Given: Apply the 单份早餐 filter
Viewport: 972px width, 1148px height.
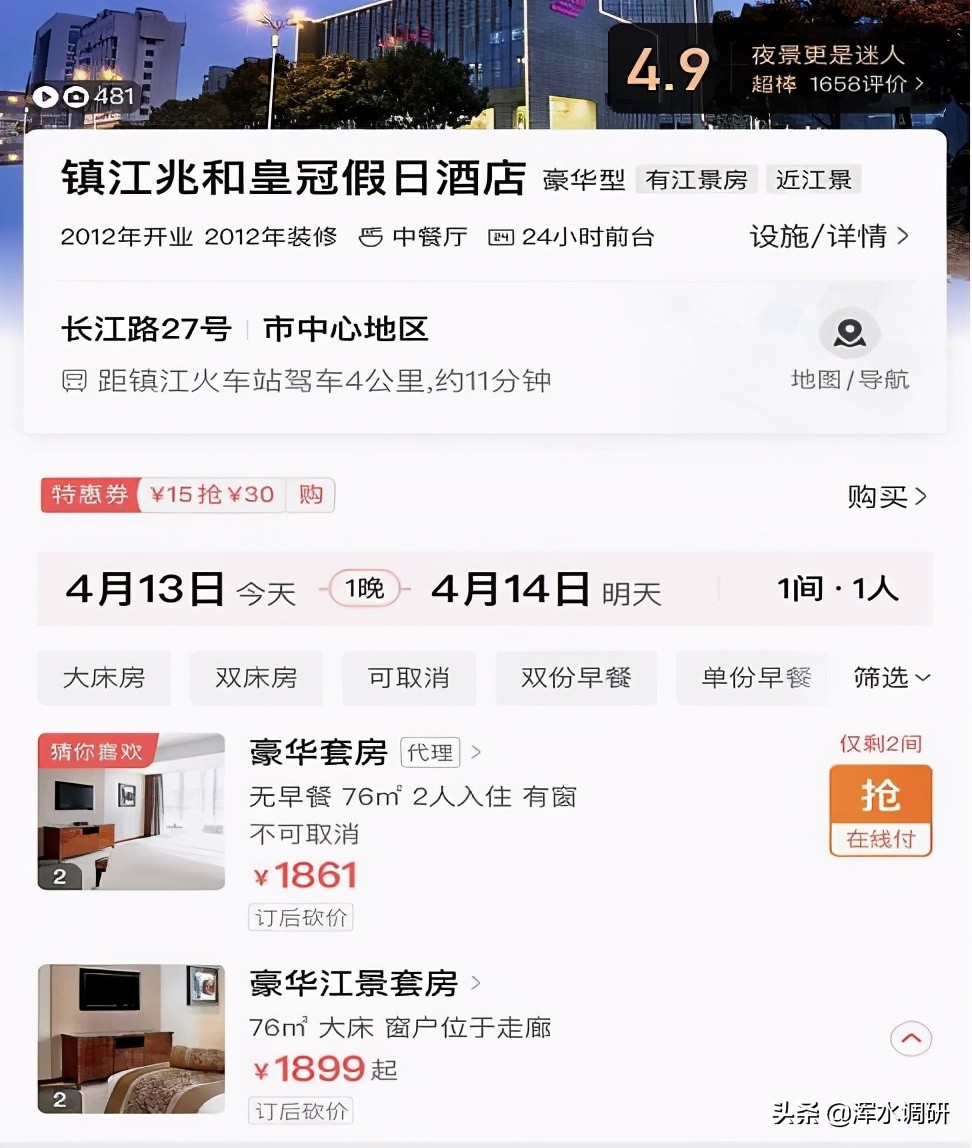Looking at the screenshot, I should (754, 678).
